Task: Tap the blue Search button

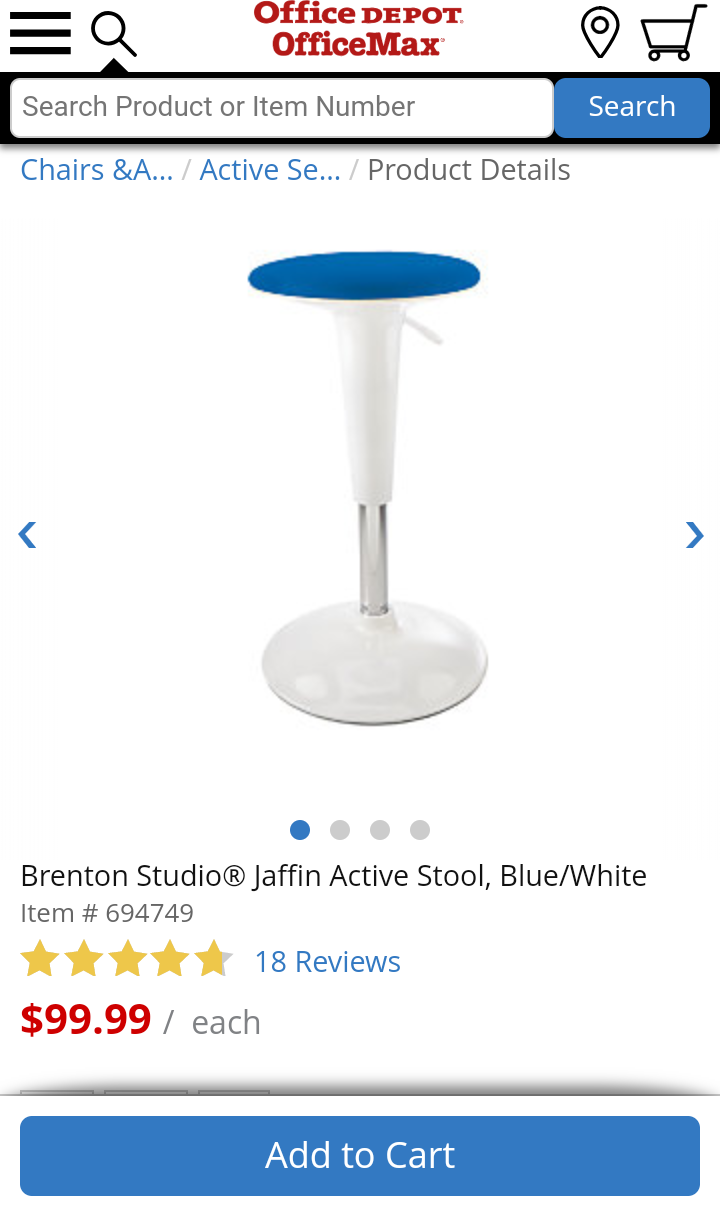Action: point(632,107)
